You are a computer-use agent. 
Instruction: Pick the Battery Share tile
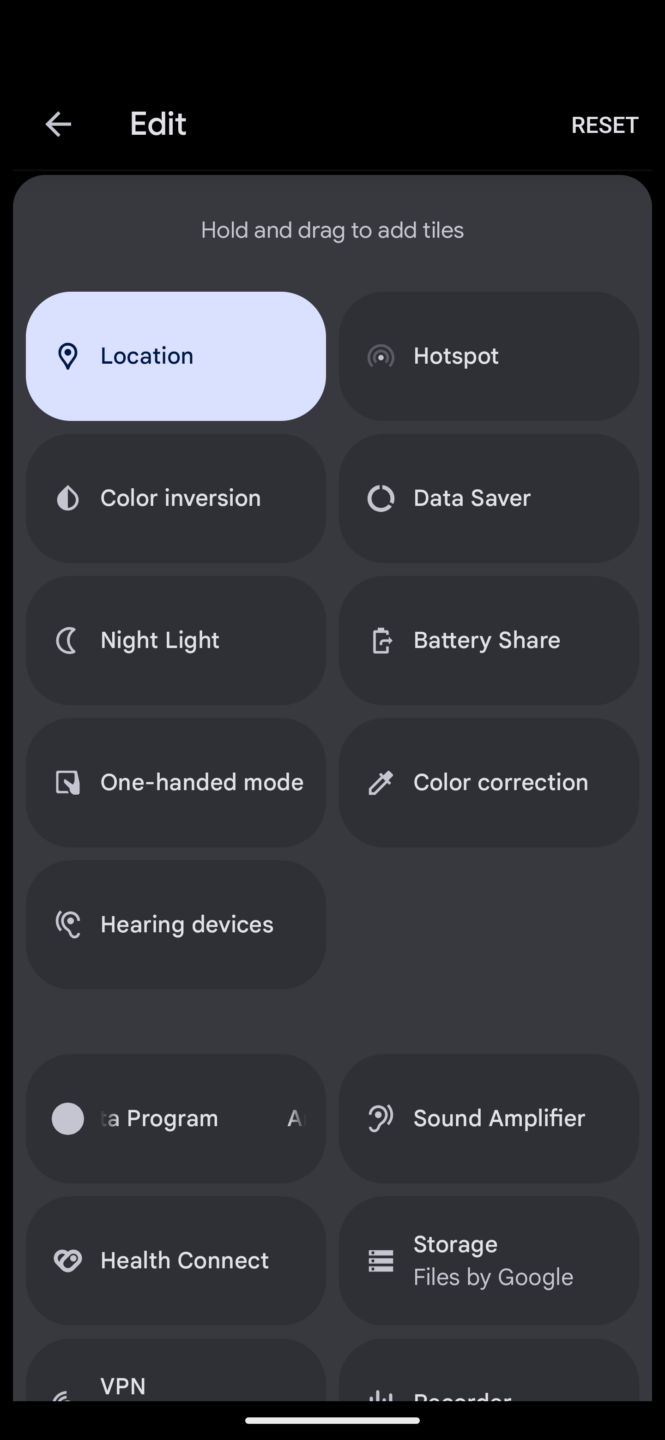[x=488, y=640]
